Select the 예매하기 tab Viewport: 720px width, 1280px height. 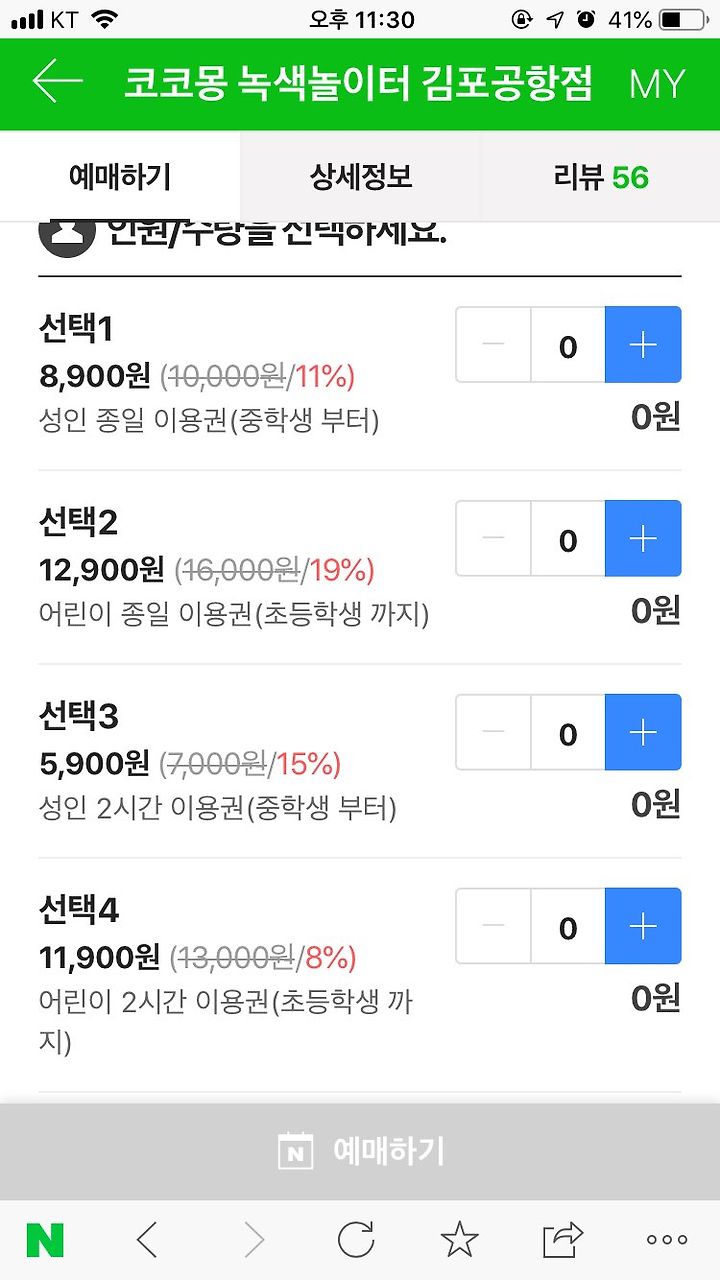[120, 177]
